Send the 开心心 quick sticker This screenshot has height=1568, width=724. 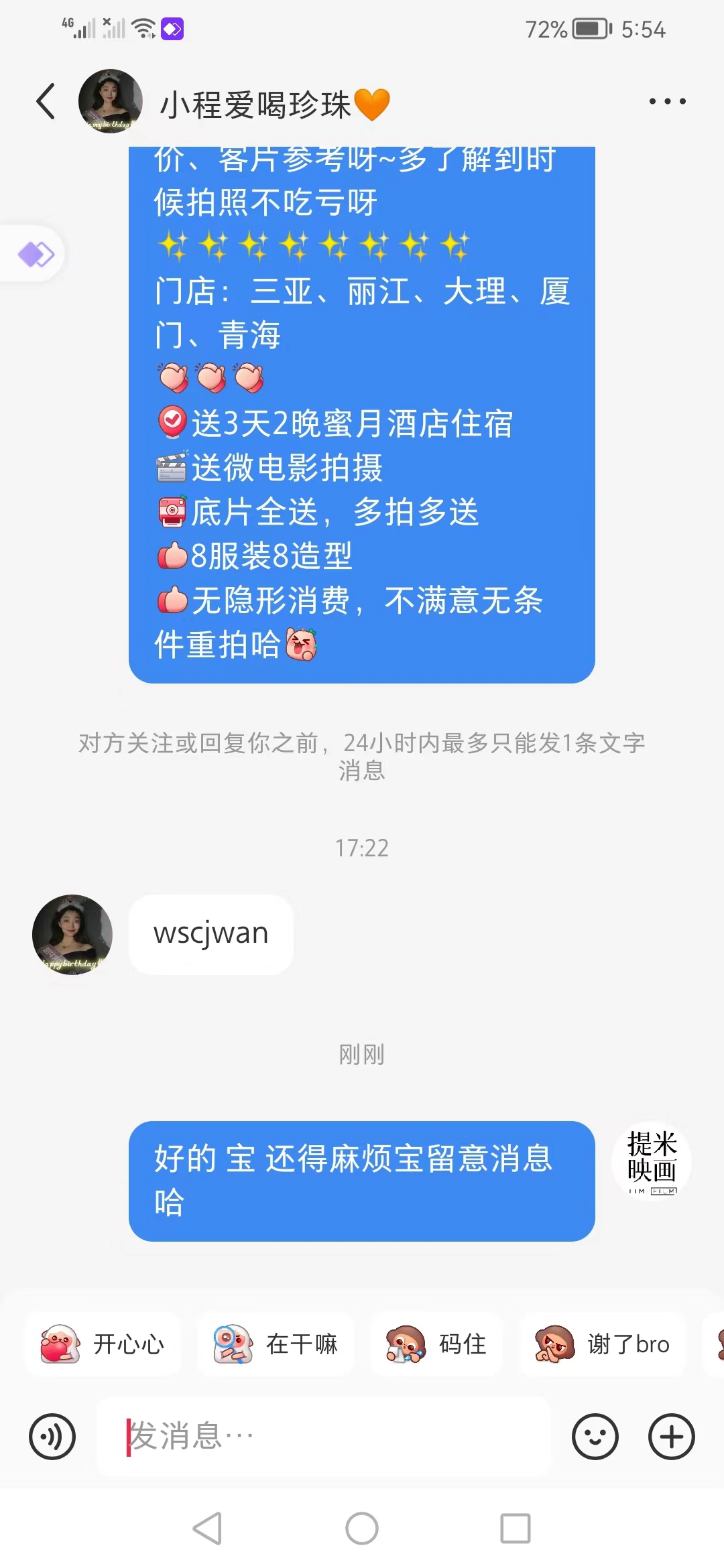[103, 1344]
